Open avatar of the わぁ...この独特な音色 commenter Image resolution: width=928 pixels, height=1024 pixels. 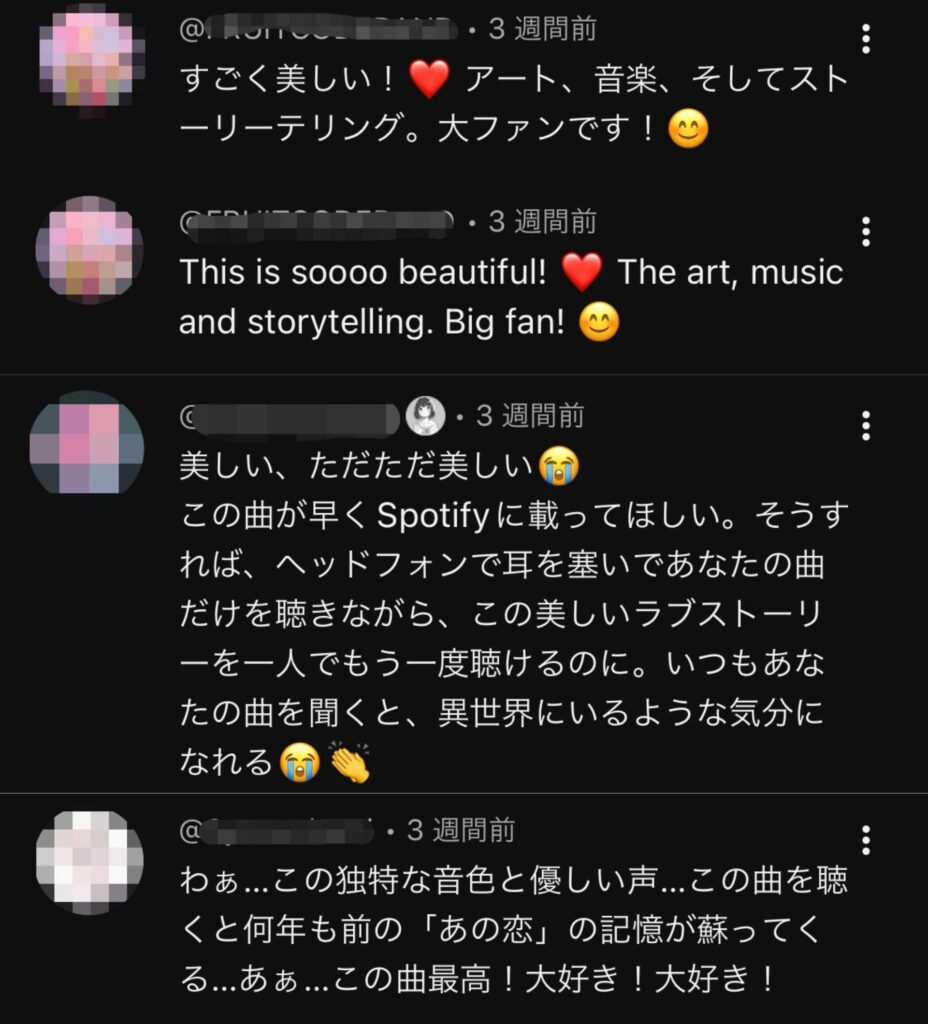[x=89, y=862]
